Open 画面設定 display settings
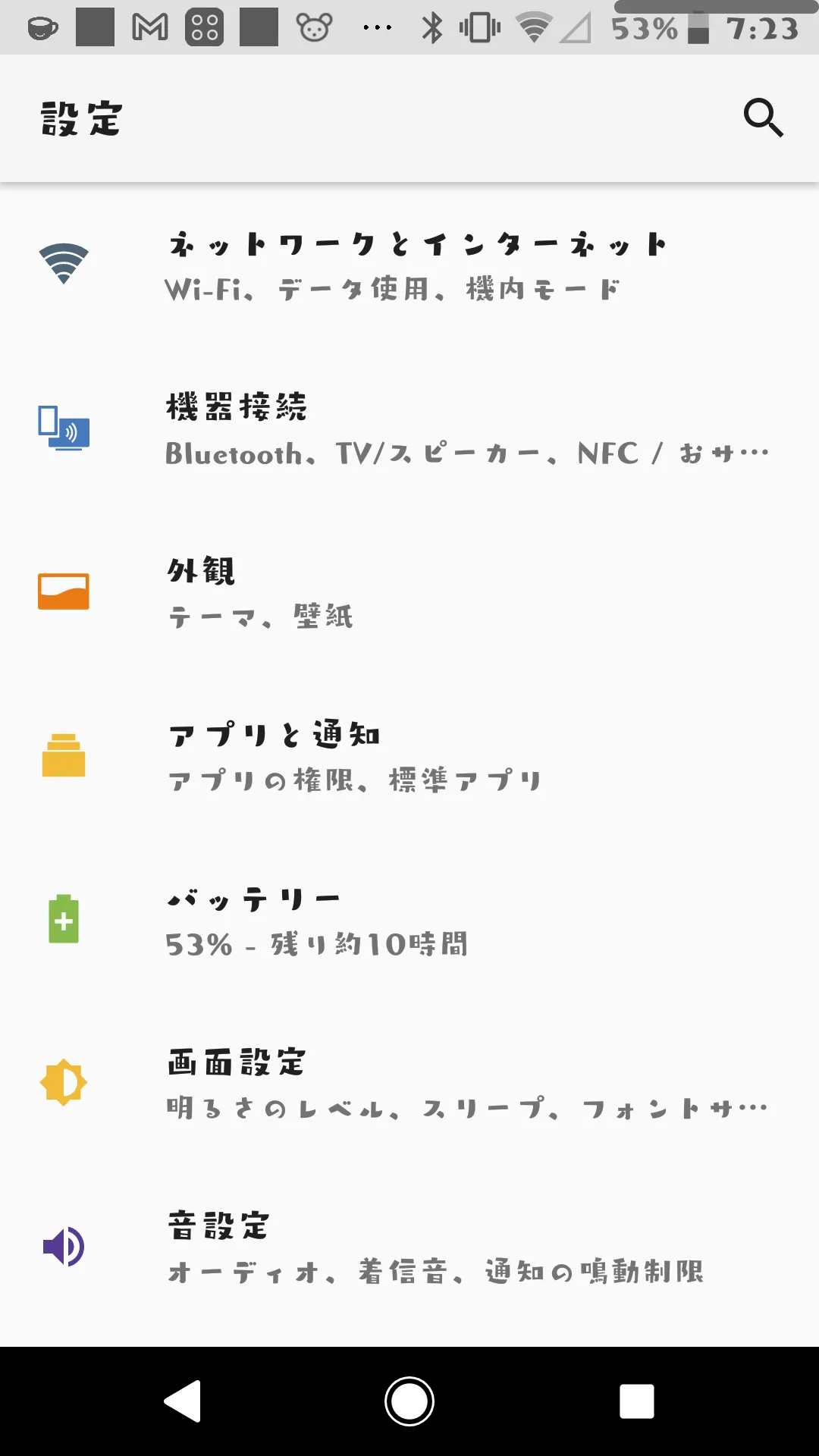 click(409, 1084)
